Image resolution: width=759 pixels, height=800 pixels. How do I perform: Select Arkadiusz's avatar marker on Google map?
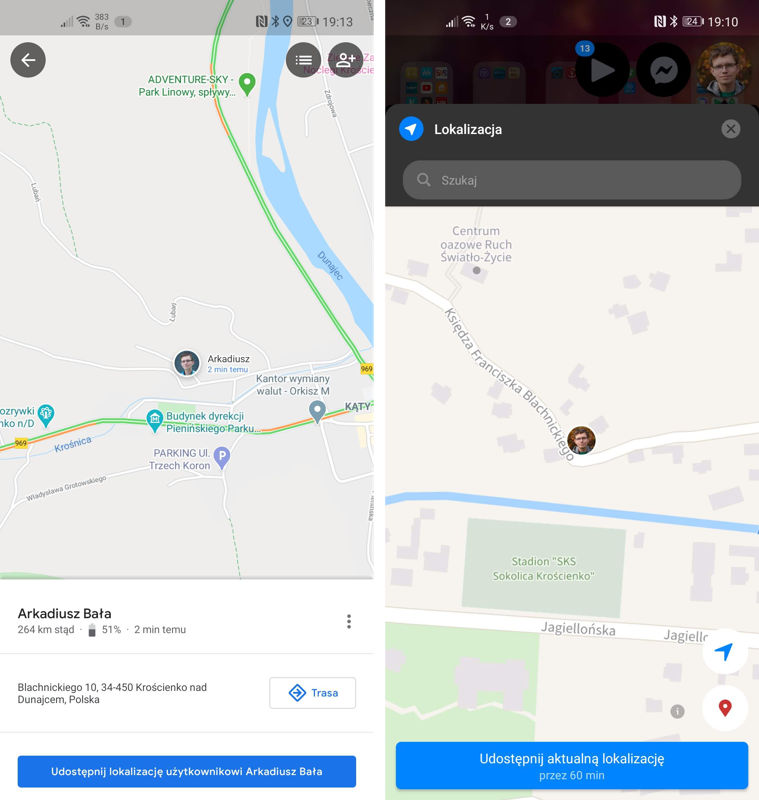tap(187, 363)
